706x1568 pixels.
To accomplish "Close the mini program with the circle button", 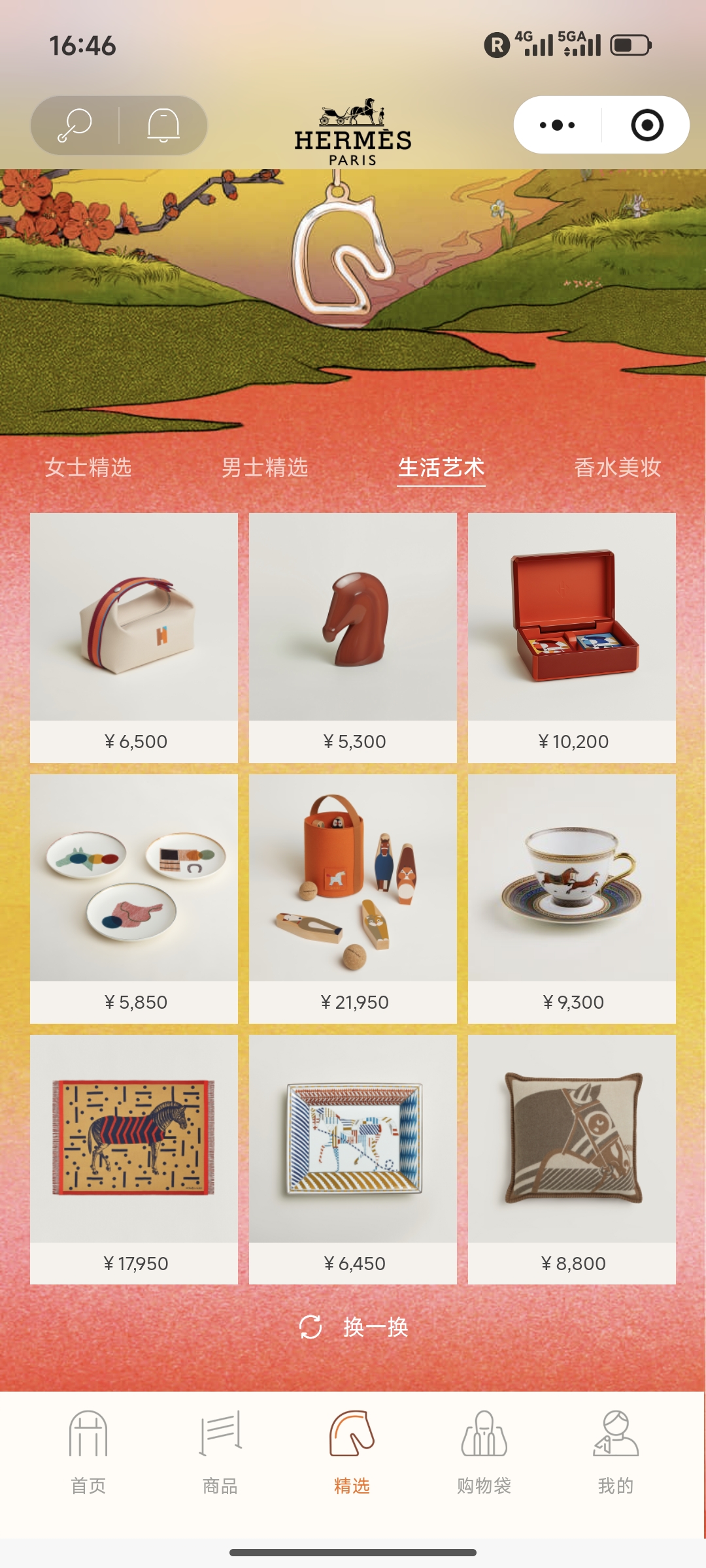I will [647, 125].
